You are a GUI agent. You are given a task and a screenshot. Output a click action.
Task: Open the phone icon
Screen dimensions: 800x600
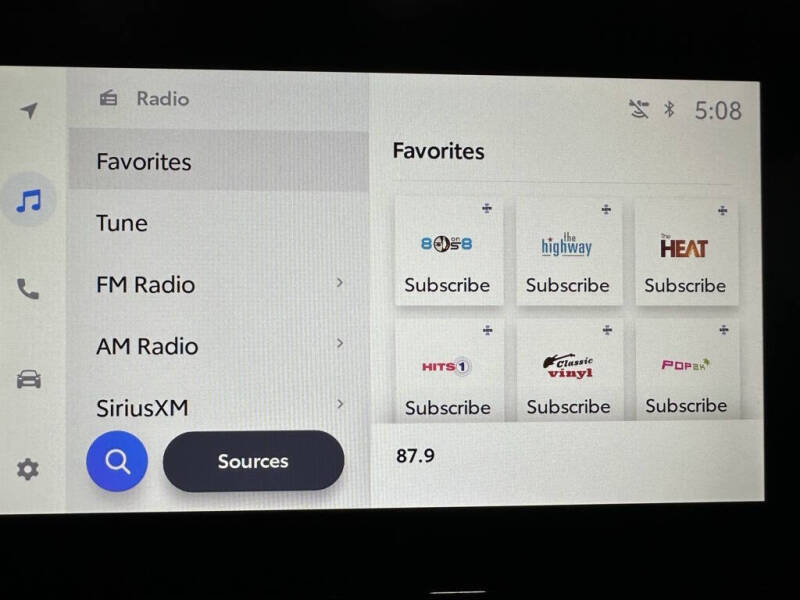coord(28,290)
